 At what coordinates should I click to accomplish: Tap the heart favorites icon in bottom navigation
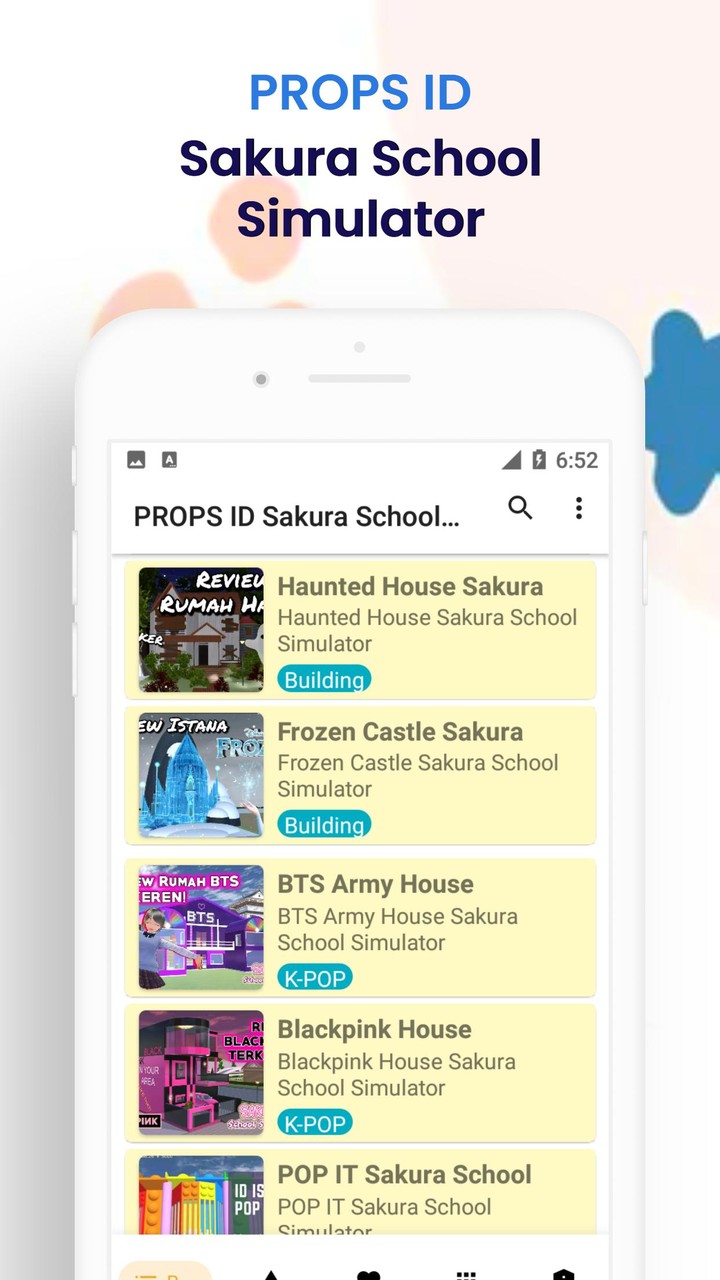[368, 1272]
